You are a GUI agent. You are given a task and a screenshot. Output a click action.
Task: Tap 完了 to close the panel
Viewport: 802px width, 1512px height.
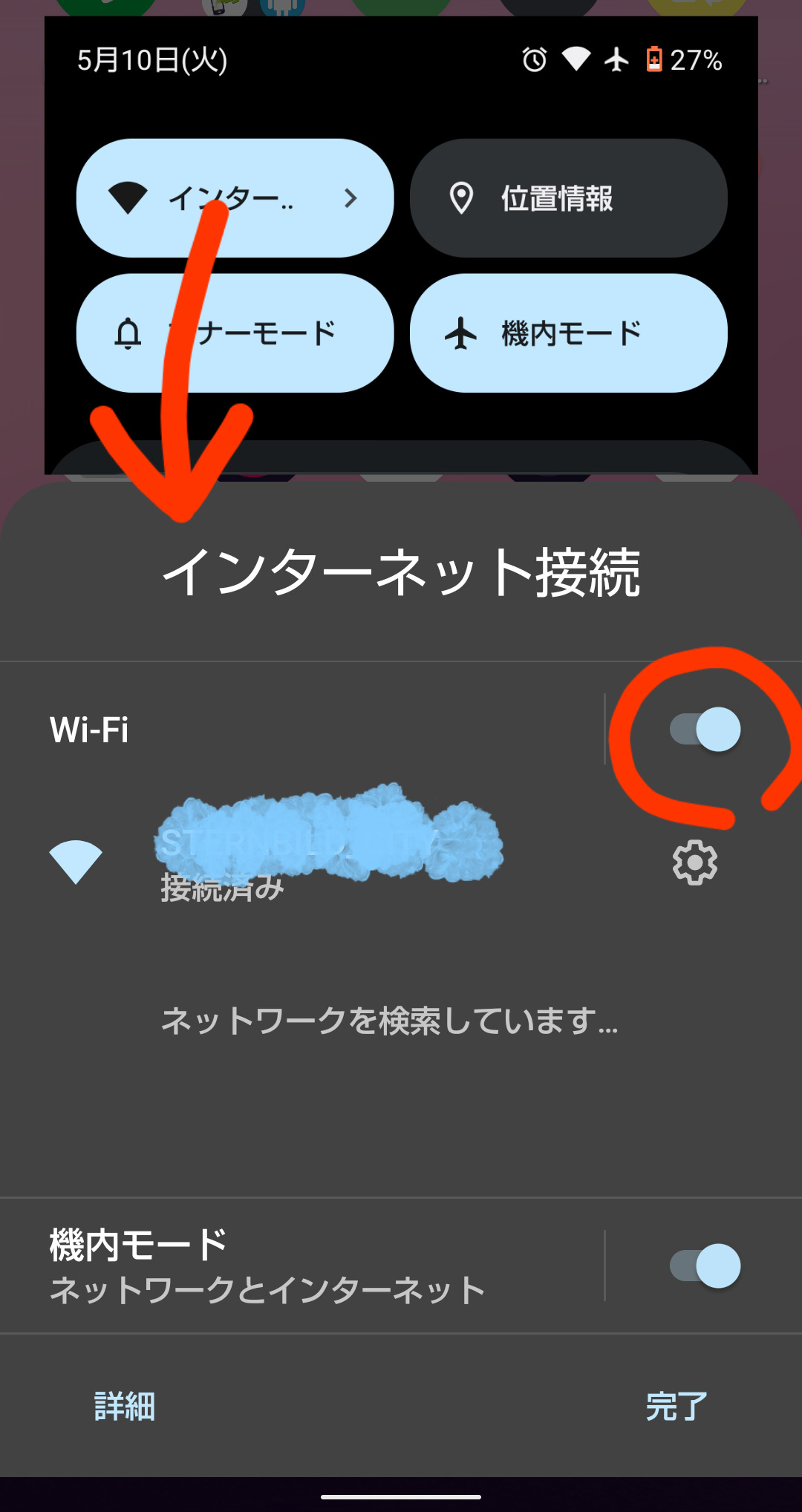coord(676,1406)
